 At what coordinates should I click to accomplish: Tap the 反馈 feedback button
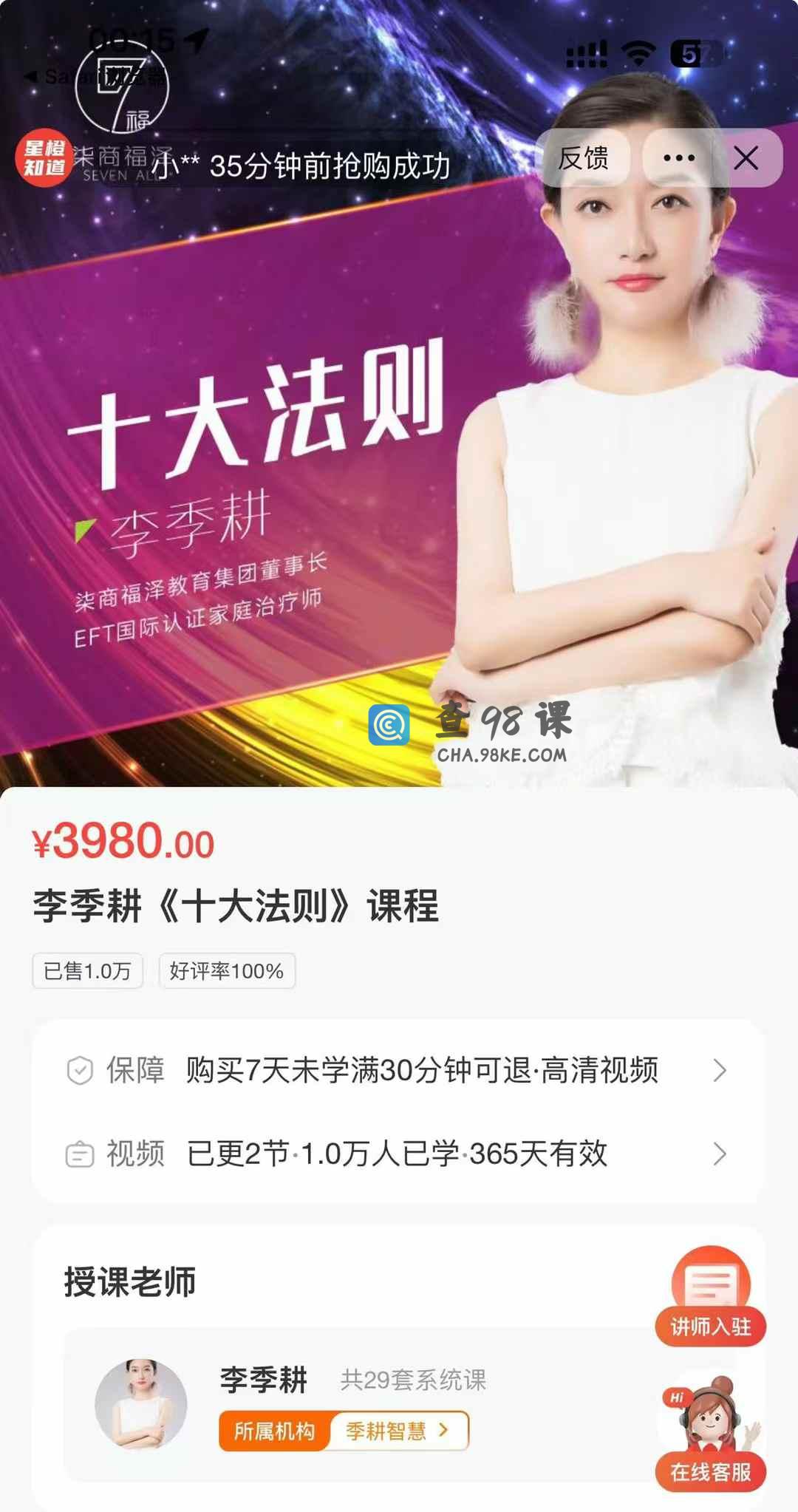(583, 158)
